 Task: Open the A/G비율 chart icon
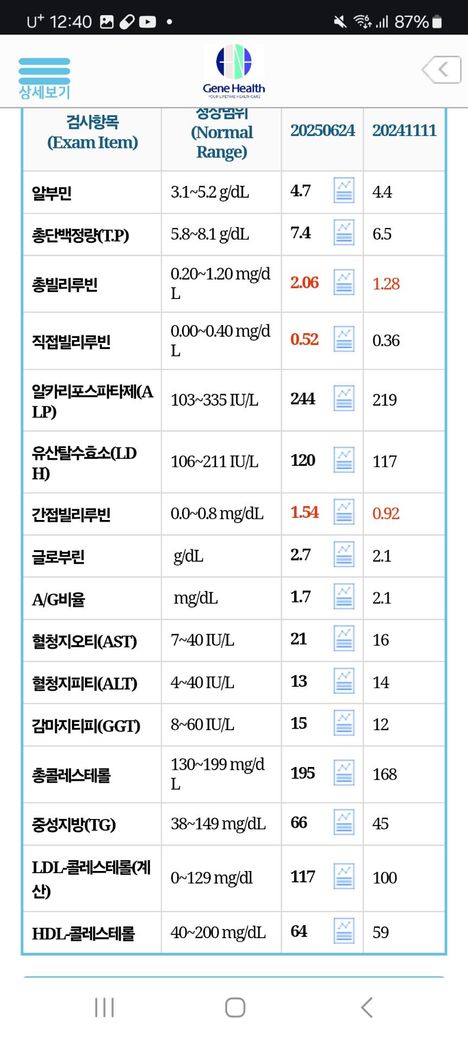tap(343, 596)
